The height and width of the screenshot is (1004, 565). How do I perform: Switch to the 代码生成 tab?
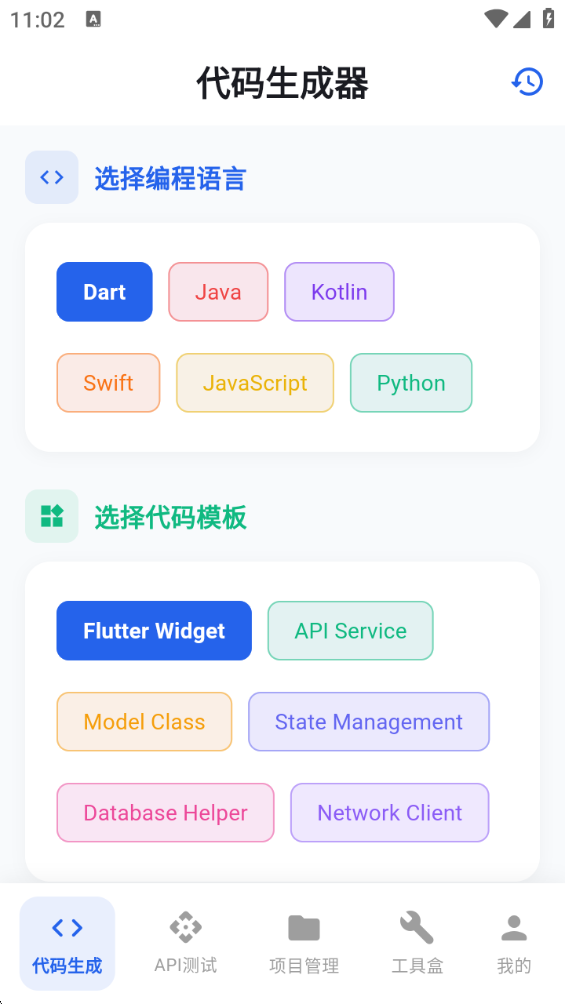click(67, 943)
